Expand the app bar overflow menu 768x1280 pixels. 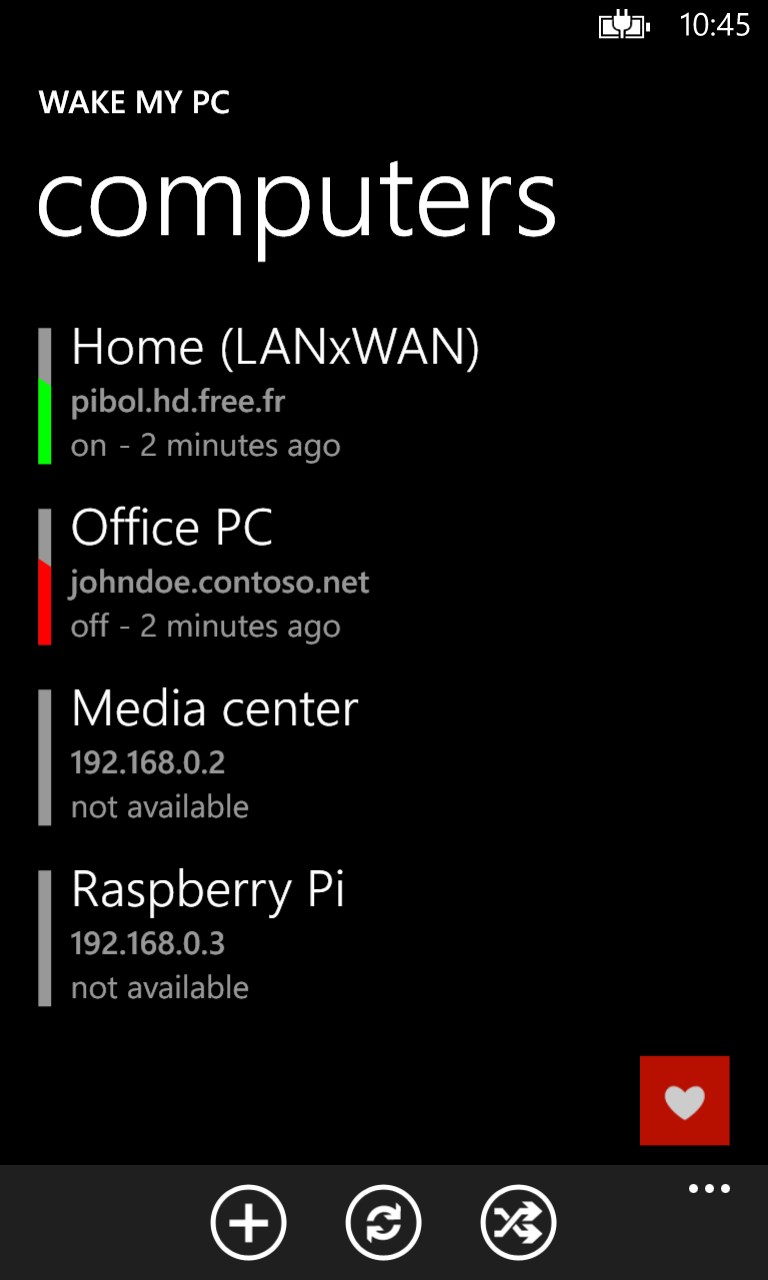point(709,1189)
